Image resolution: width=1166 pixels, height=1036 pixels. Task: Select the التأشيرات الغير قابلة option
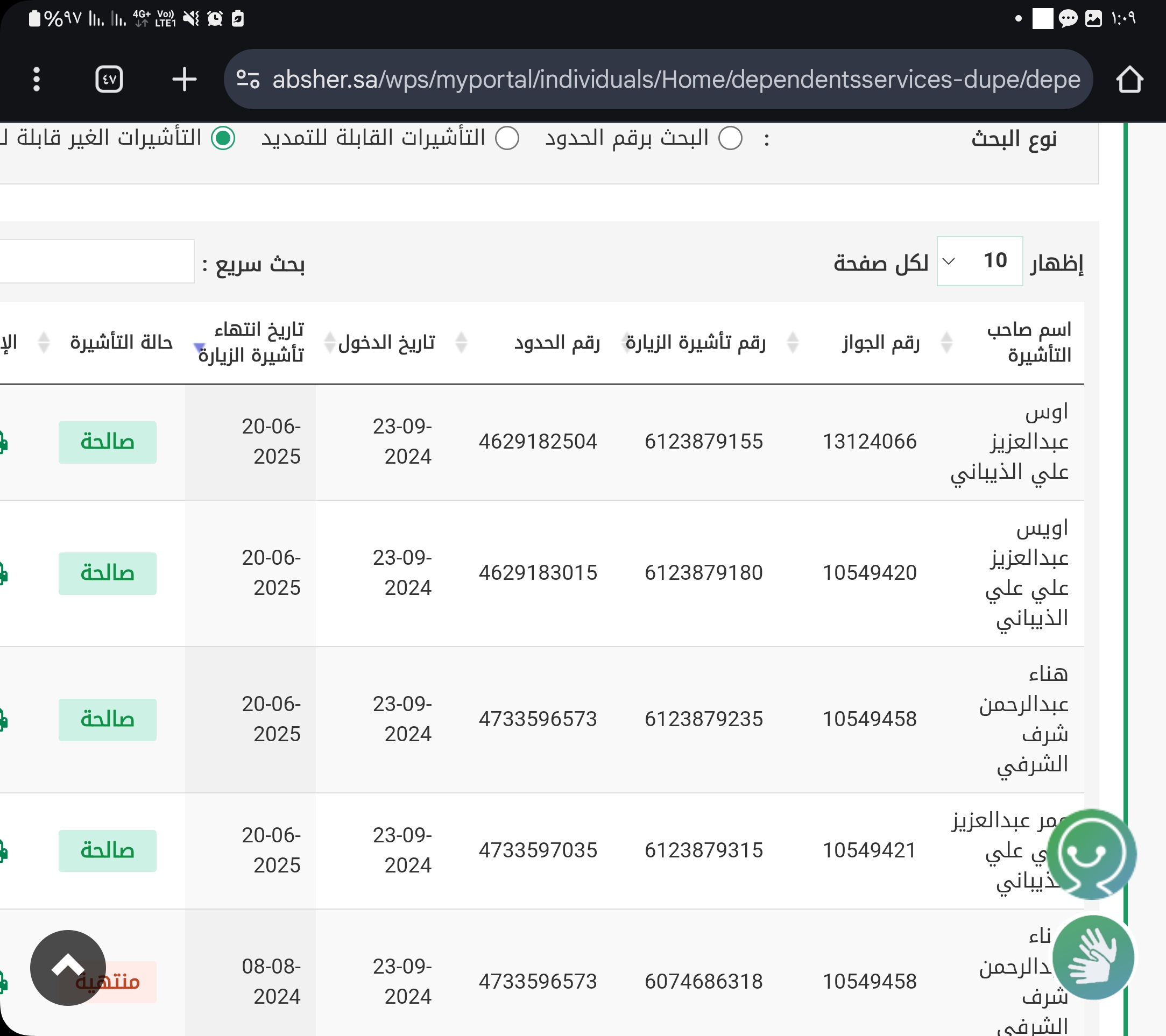click(223, 139)
